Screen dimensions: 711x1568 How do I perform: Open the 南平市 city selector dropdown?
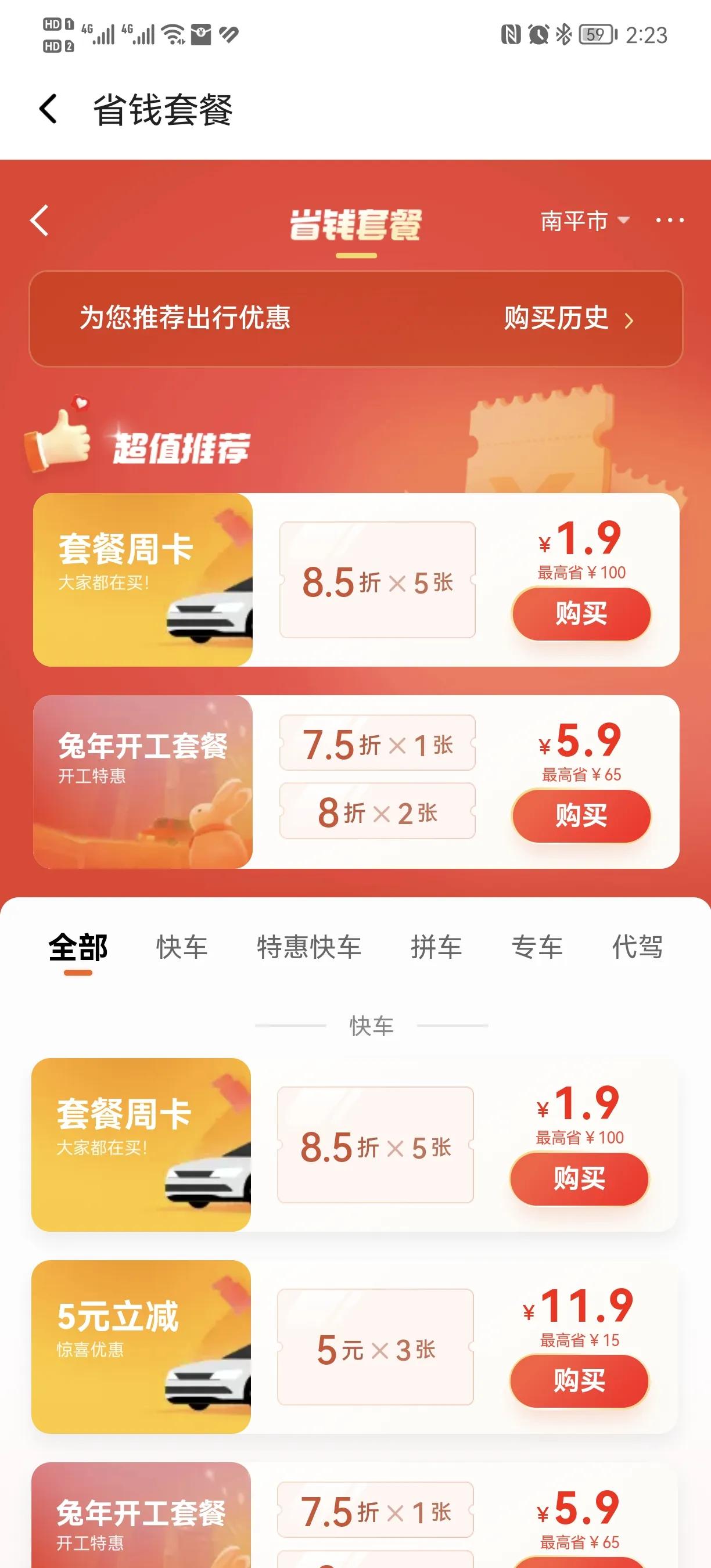pos(581,221)
